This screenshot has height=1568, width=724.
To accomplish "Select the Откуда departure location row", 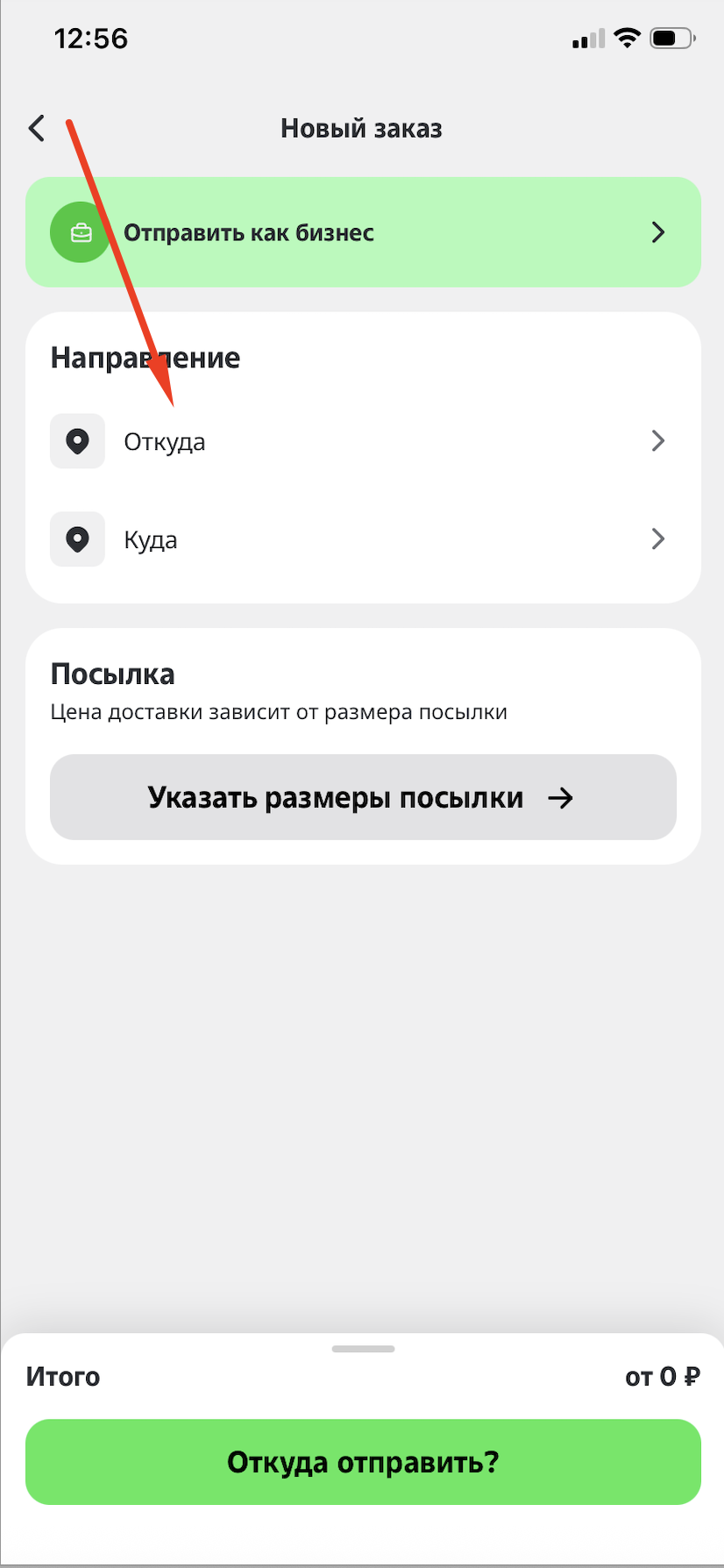I will pyautogui.click(x=363, y=441).
